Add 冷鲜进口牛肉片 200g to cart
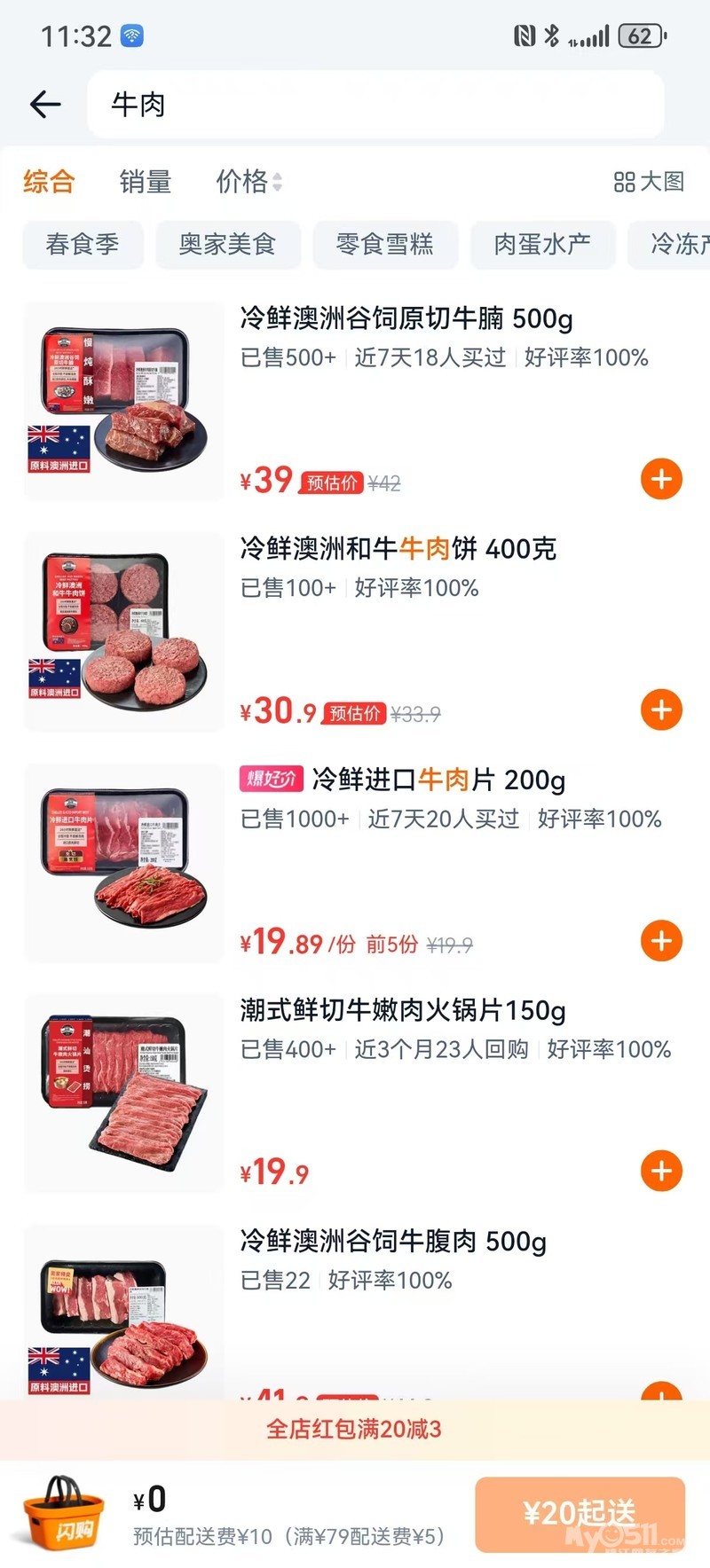Screen dimensions: 710x1568 click(661, 940)
